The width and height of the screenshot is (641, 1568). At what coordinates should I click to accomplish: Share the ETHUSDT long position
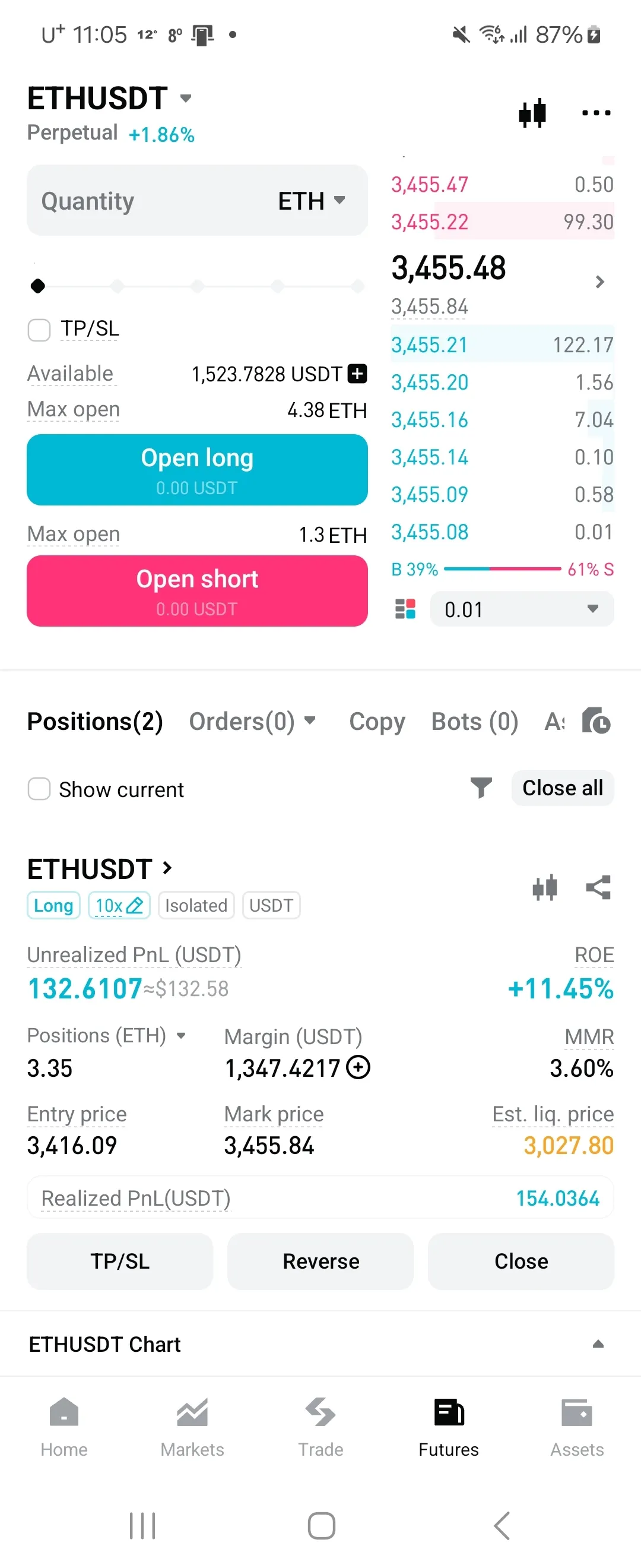click(598, 888)
